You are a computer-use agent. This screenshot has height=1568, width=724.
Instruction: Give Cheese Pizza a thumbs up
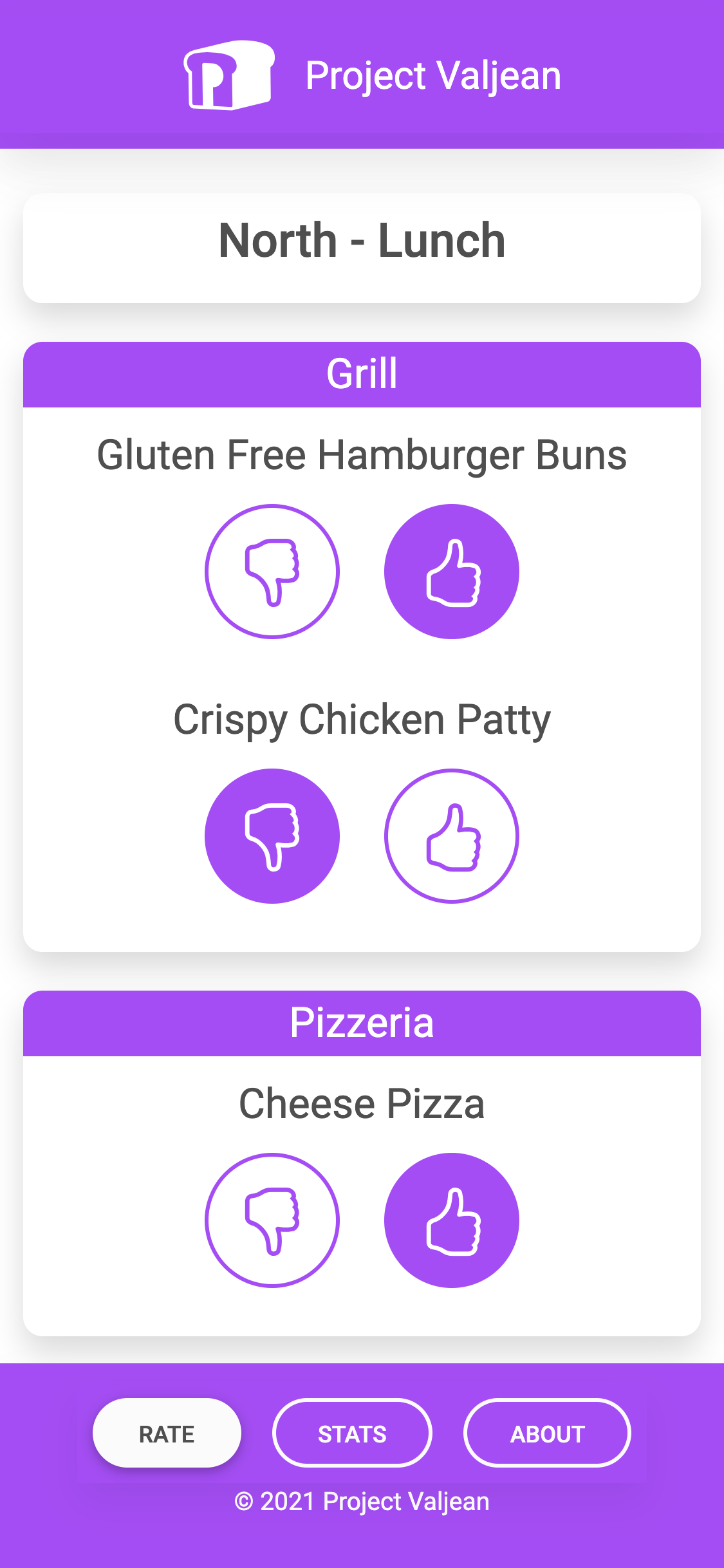coord(452,1220)
